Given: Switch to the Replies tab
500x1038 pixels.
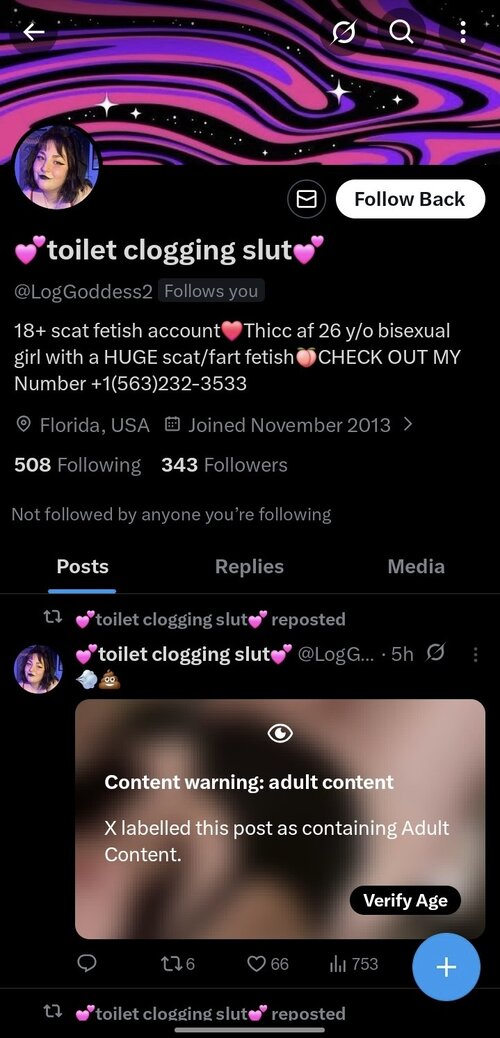Looking at the screenshot, I should point(249,567).
